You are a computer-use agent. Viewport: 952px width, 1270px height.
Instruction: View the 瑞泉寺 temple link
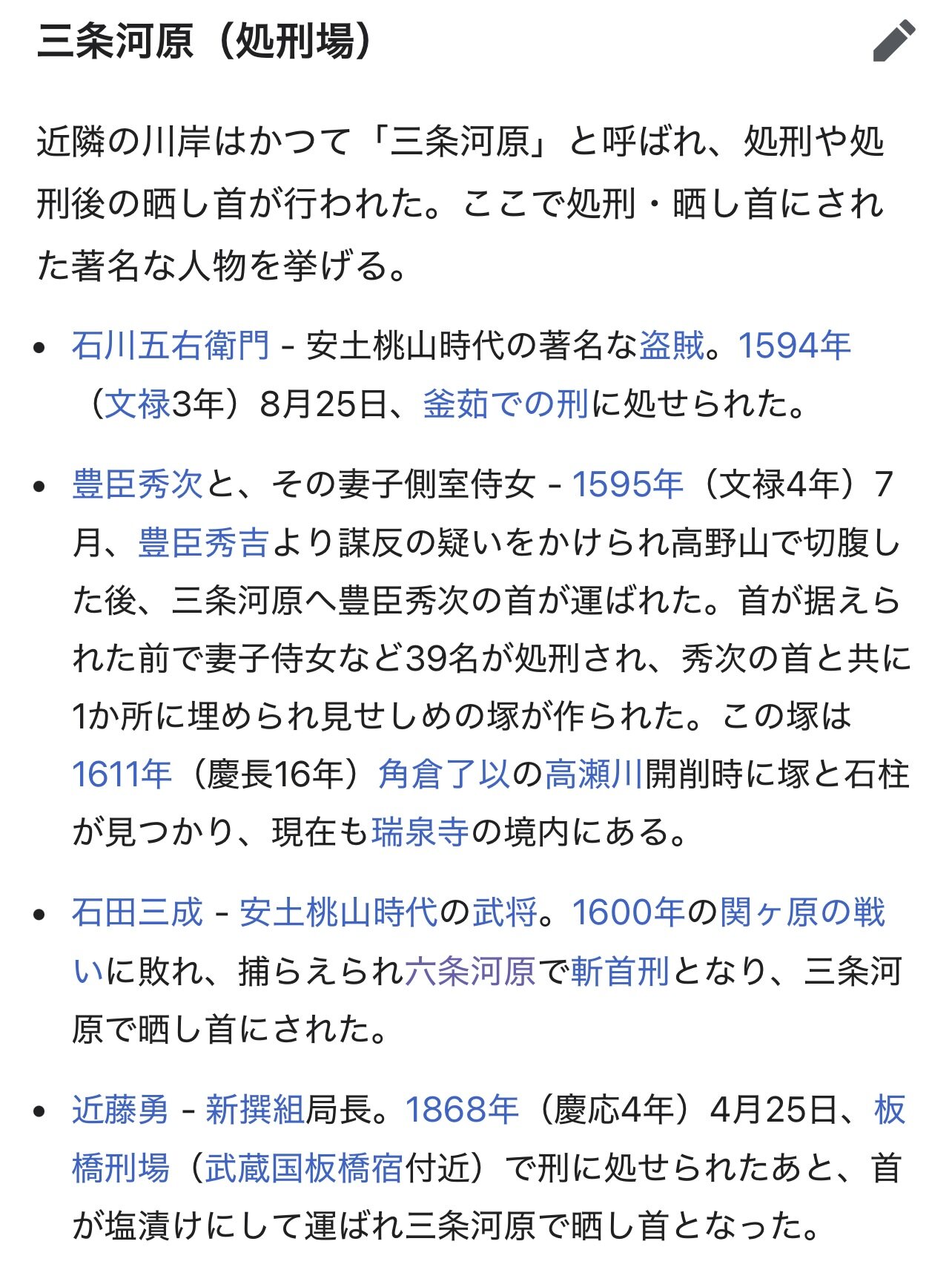[x=420, y=832]
